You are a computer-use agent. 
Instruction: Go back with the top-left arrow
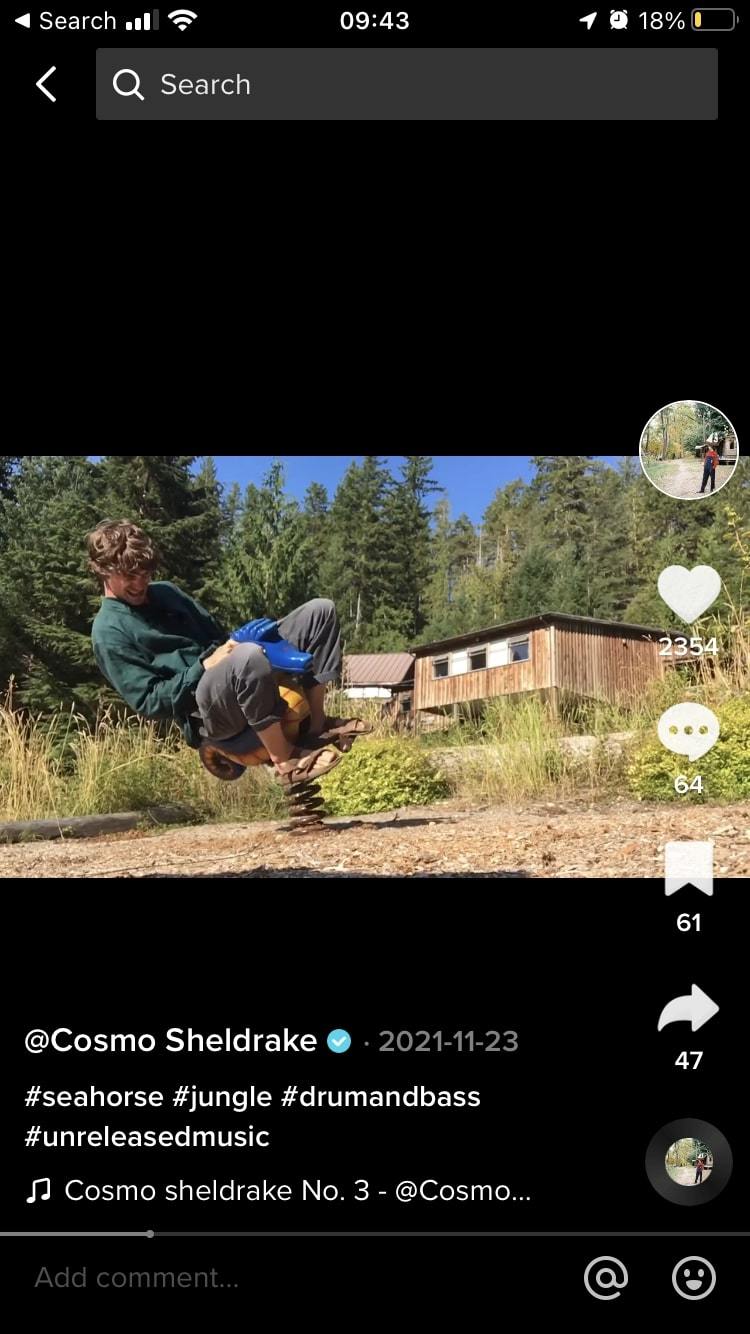(46, 85)
